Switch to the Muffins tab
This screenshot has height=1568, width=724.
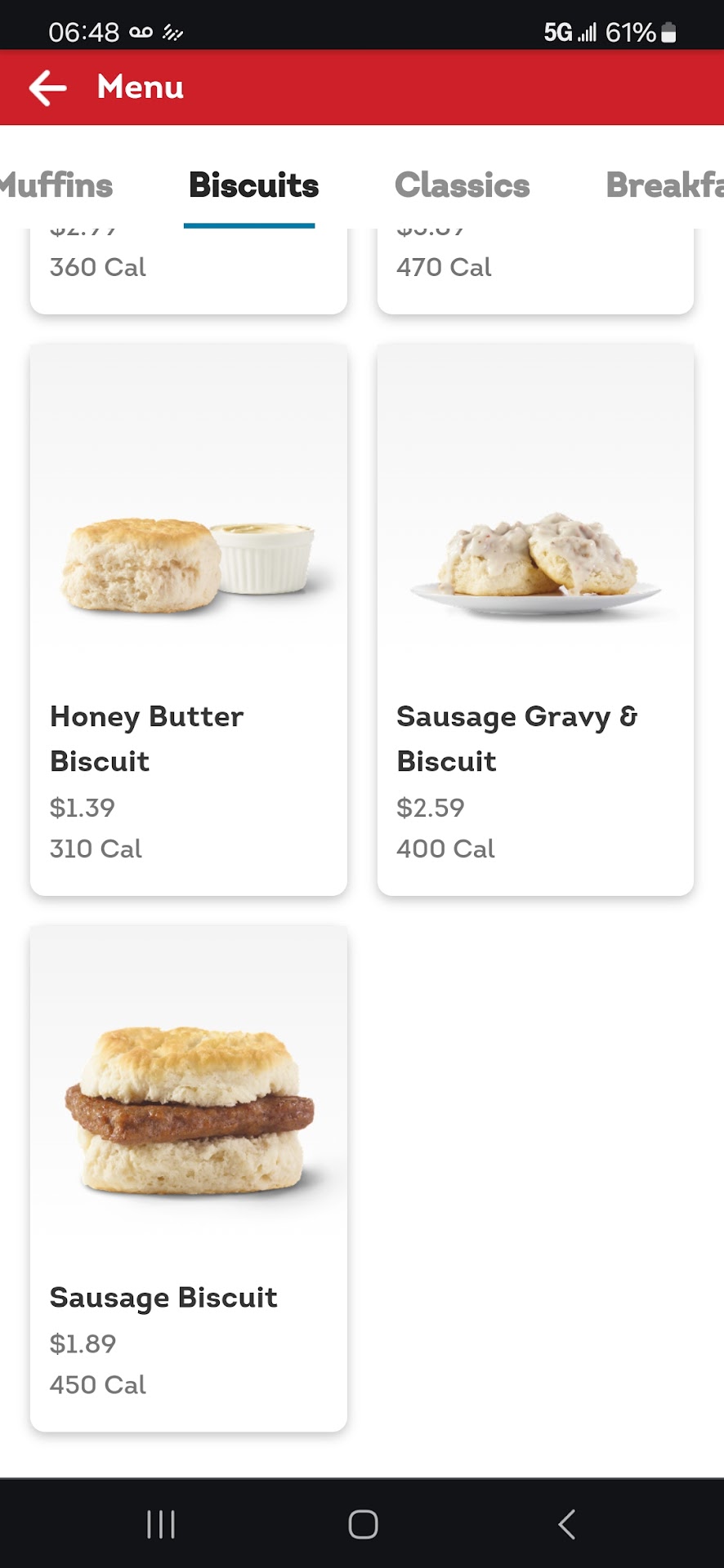(x=57, y=185)
